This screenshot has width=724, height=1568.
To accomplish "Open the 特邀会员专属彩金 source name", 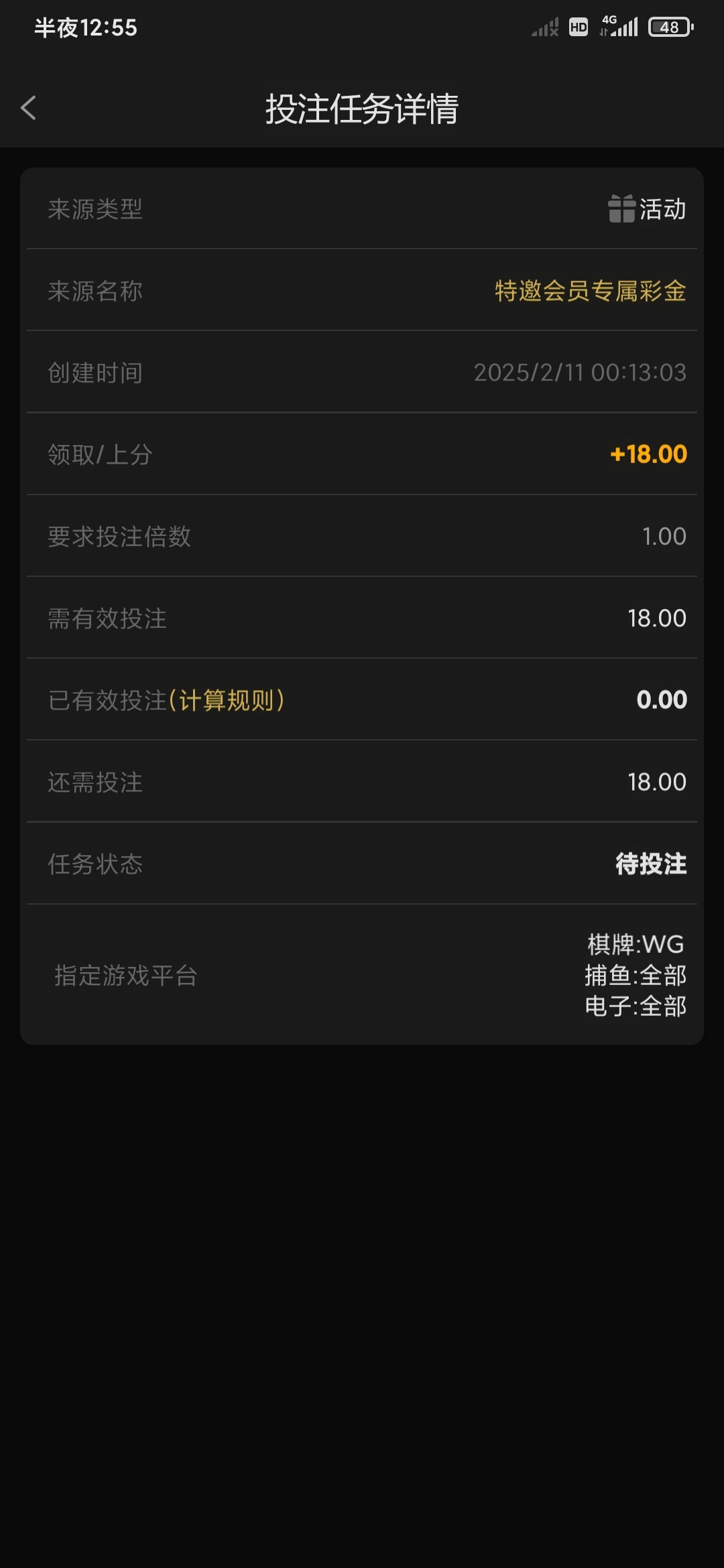I will tap(591, 291).
